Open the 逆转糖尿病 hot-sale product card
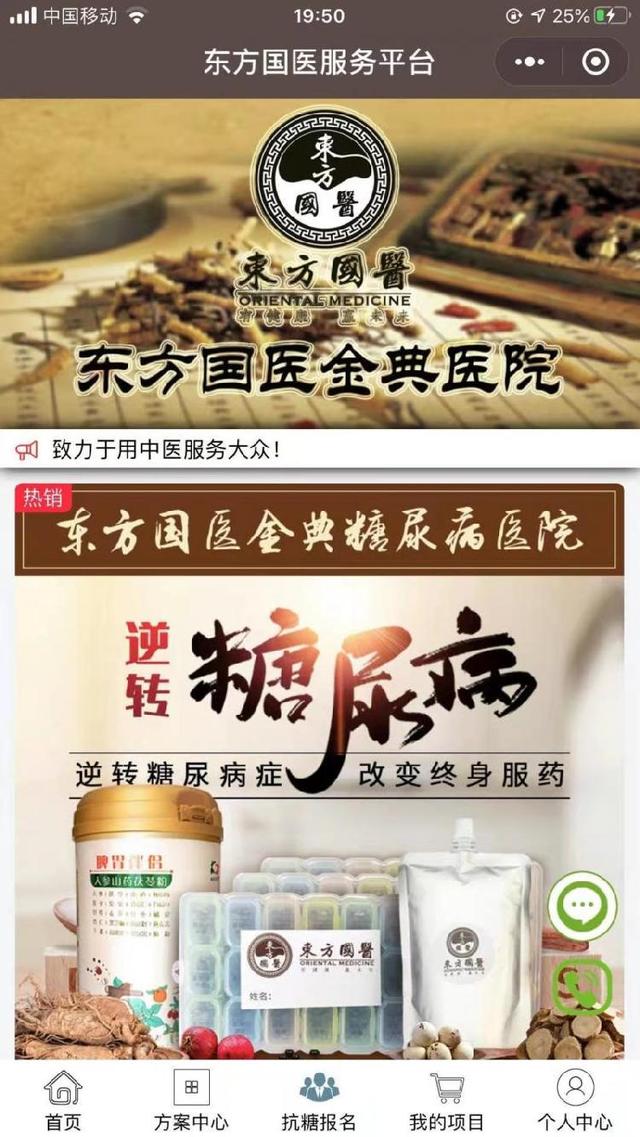Viewport: 640px width, 1137px height. [320, 771]
